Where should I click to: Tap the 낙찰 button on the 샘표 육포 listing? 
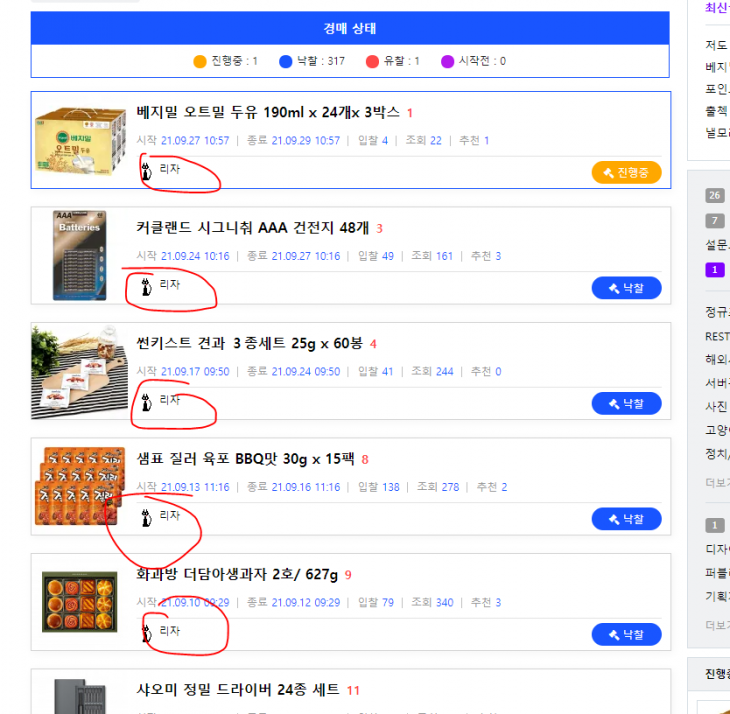pyautogui.click(x=626, y=519)
